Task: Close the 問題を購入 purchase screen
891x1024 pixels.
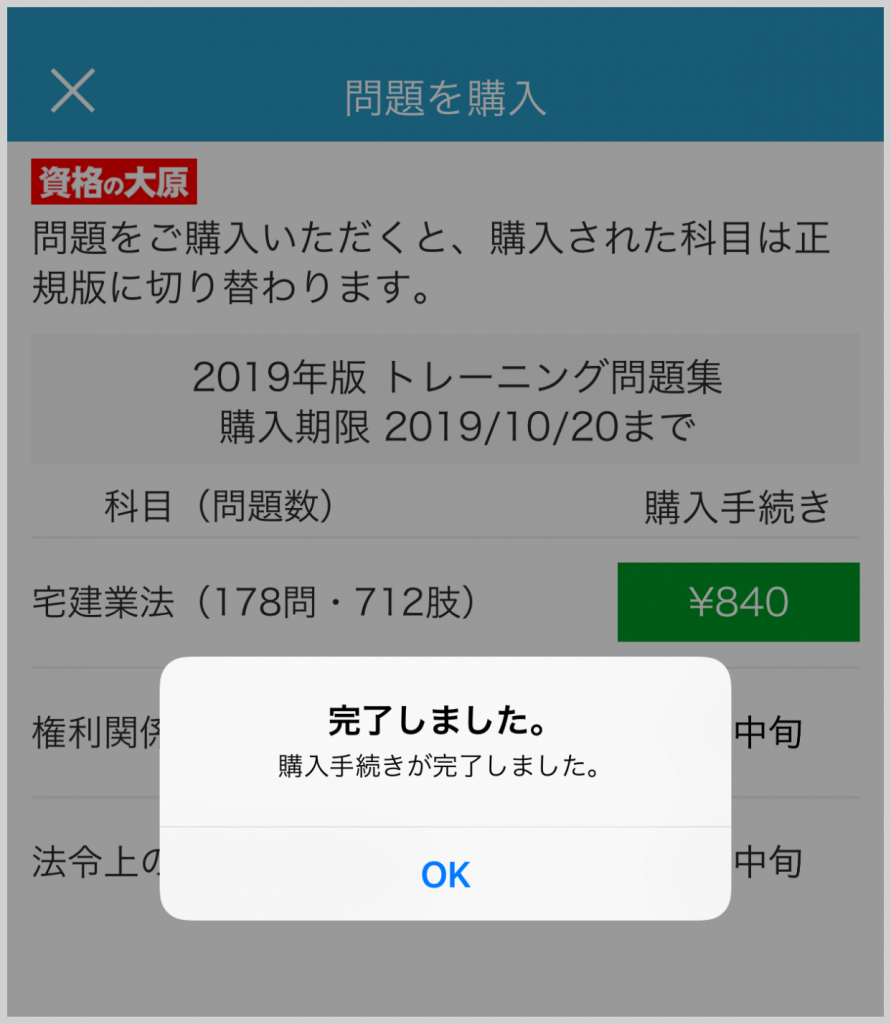Action: click(x=73, y=92)
